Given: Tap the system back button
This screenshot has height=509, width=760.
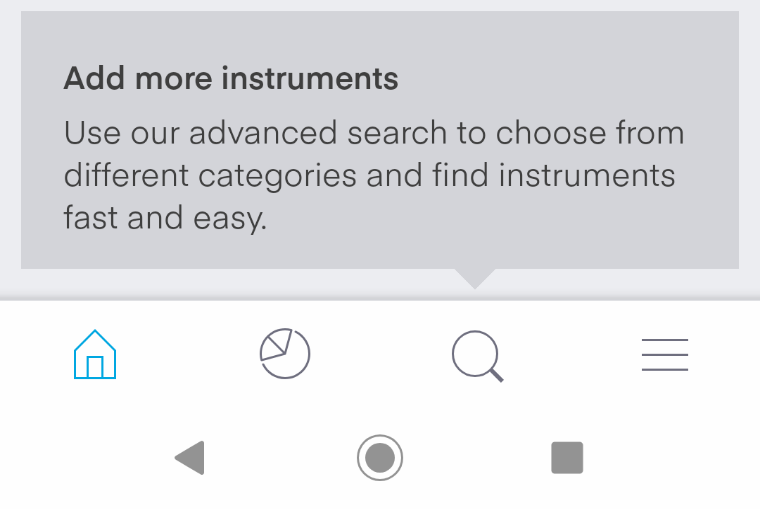Looking at the screenshot, I should [190, 458].
